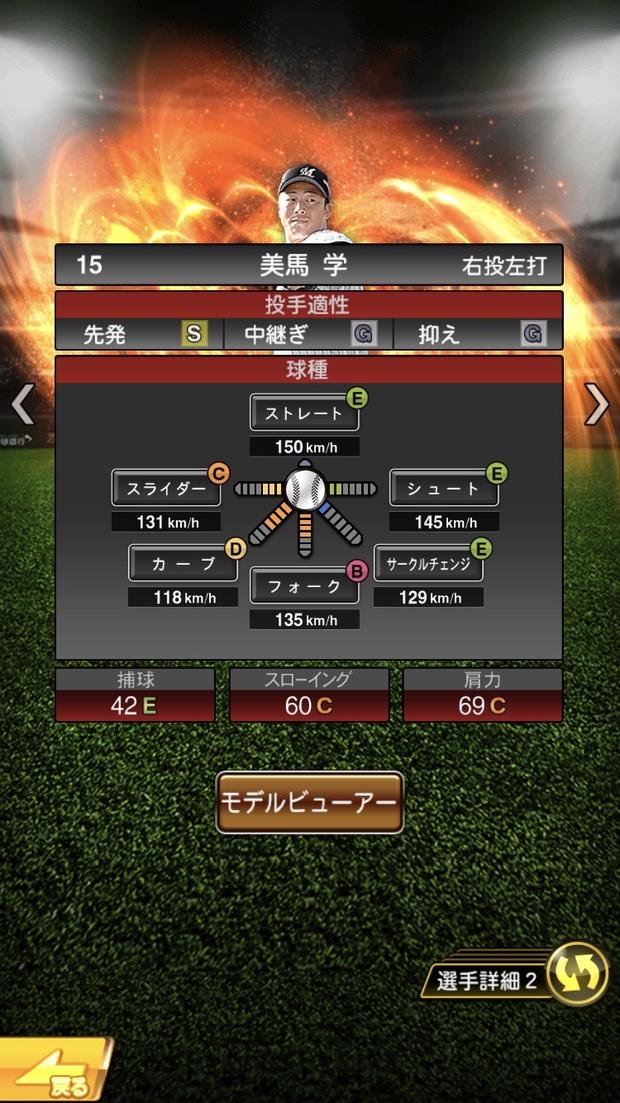Select the フォーク pitch type
Viewport: 620px width, 1103px height.
pos(304,586)
